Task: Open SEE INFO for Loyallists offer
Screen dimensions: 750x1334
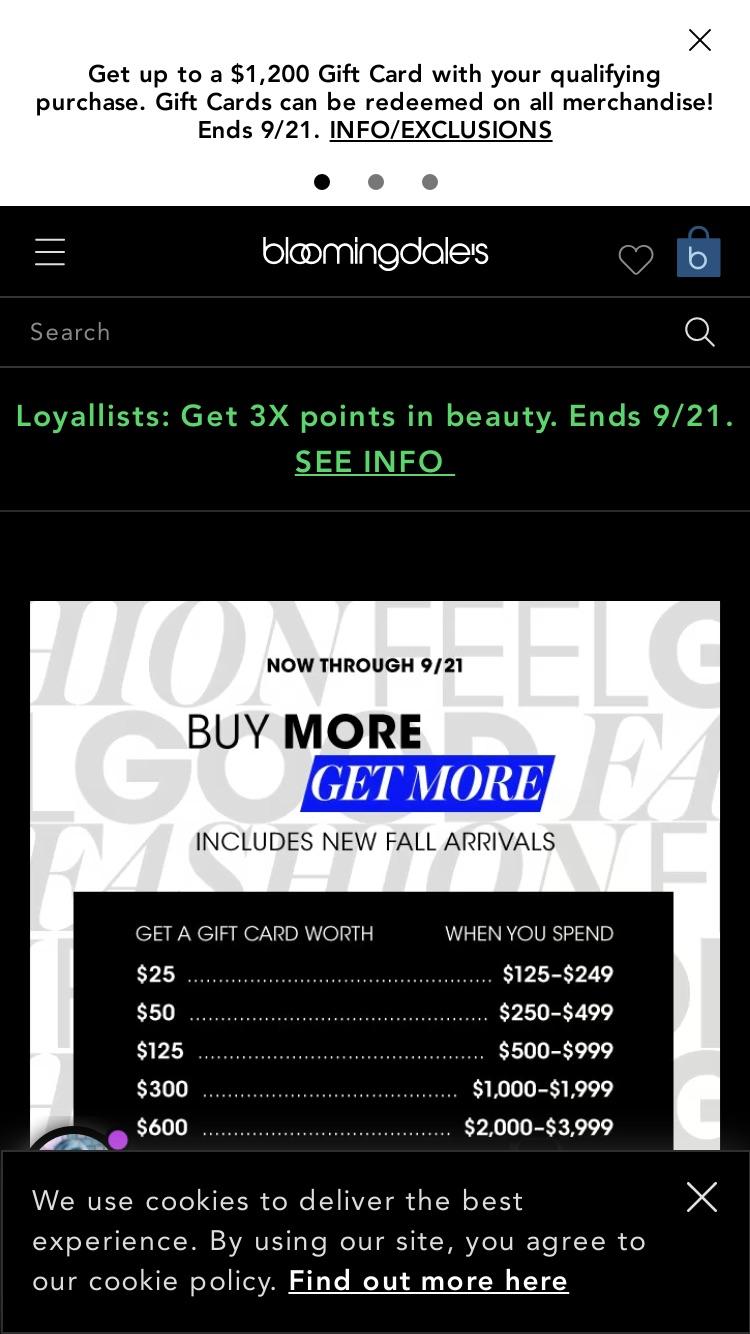Action: click(375, 462)
